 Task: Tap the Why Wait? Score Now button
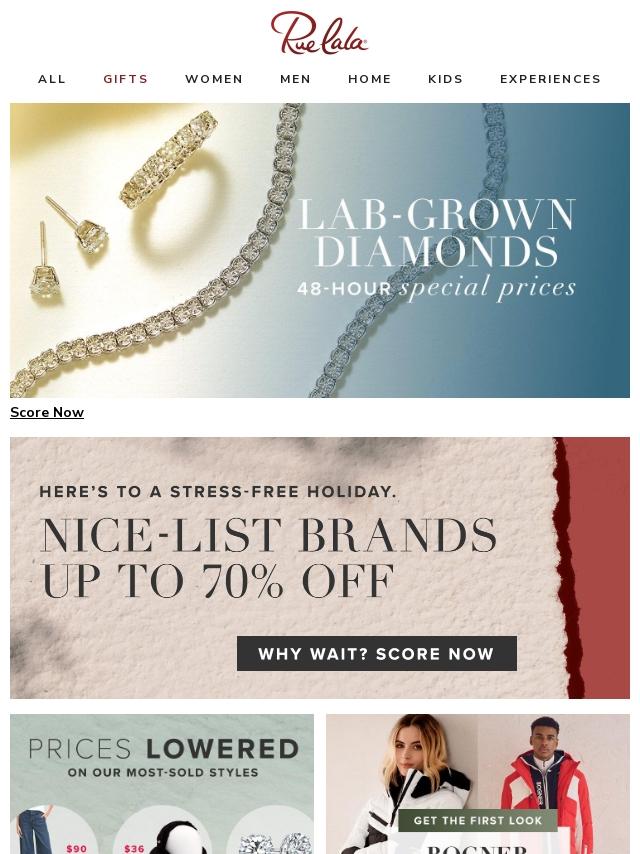point(377,654)
